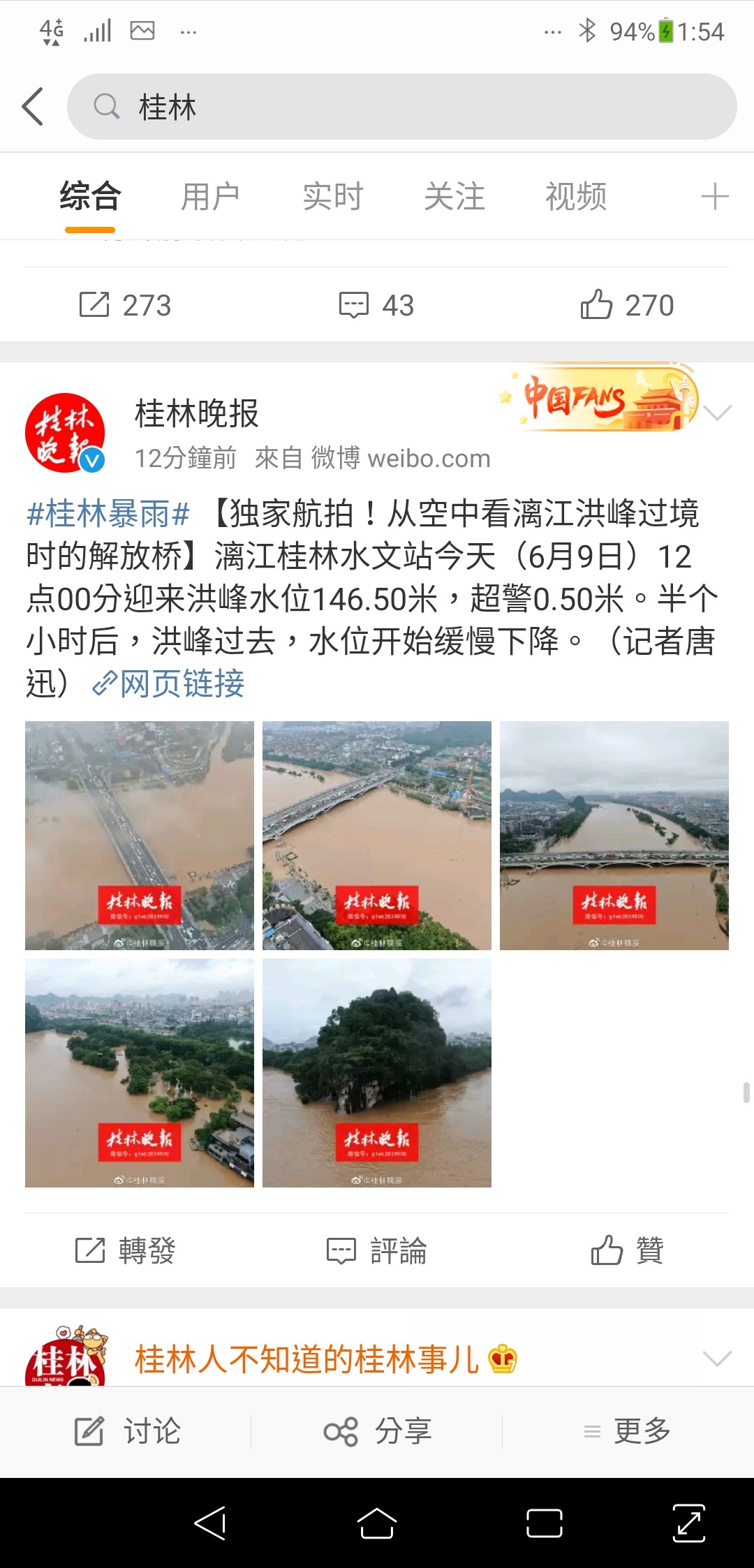
Task: Go back using the top-left arrow
Action: click(x=33, y=107)
